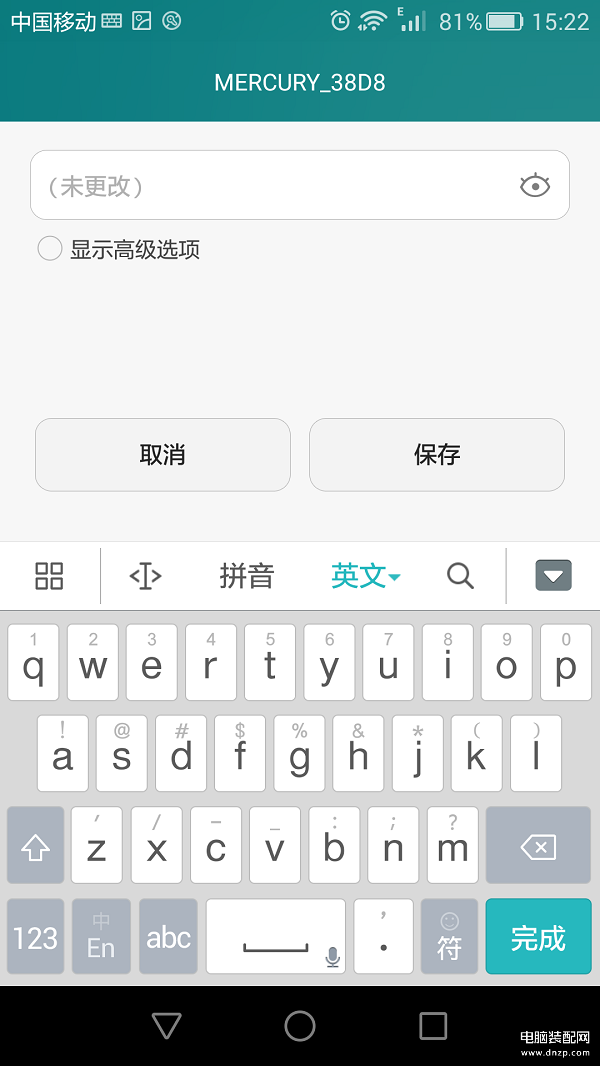The width and height of the screenshot is (600, 1066).
Task: Tap the backspace key
Action: pyautogui.click(x=538, y=846)
